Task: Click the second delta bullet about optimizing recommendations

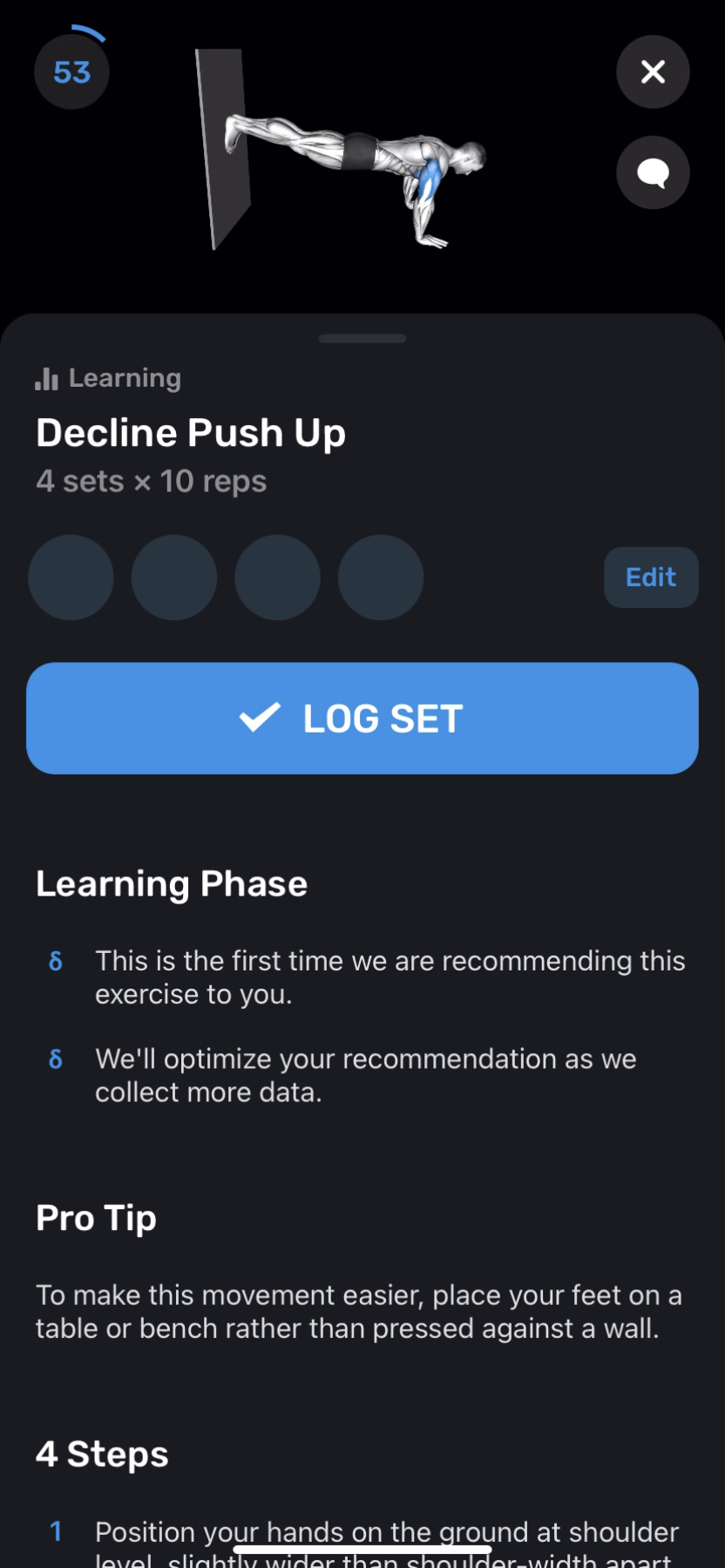Action: 55,1058
